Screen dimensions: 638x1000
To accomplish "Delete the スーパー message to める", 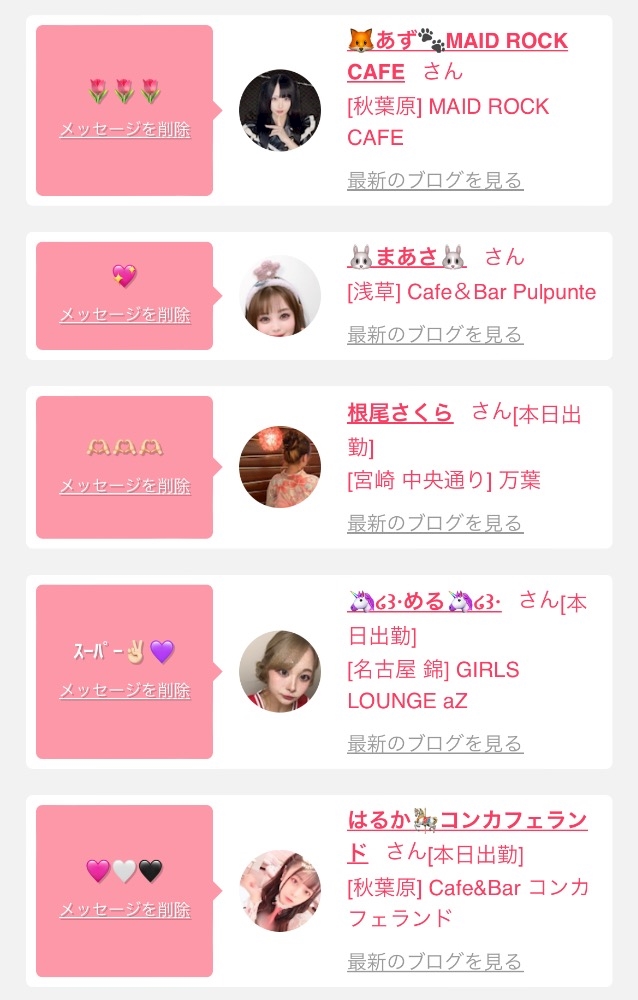I will tap(125, 691).
